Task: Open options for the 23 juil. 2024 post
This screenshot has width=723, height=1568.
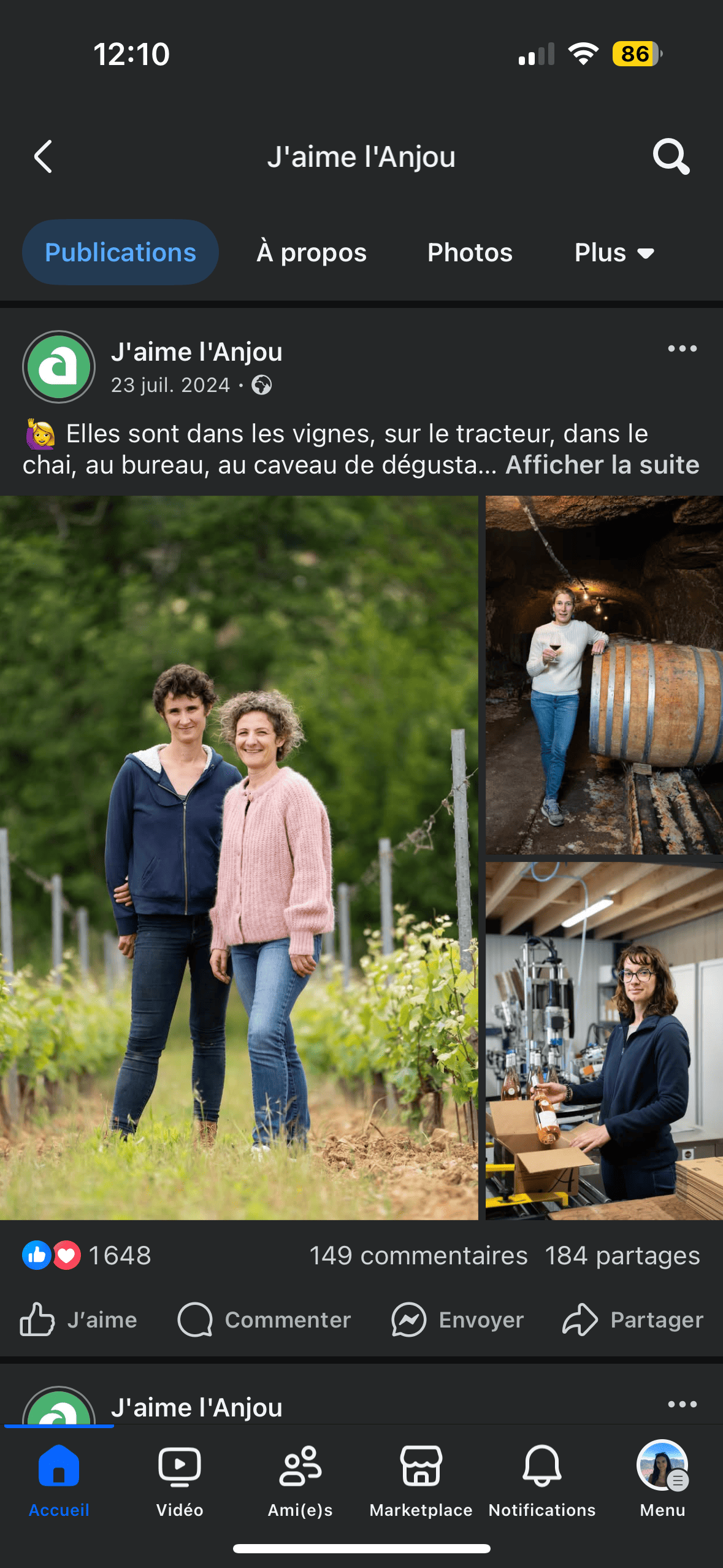Action: point(682,349)
